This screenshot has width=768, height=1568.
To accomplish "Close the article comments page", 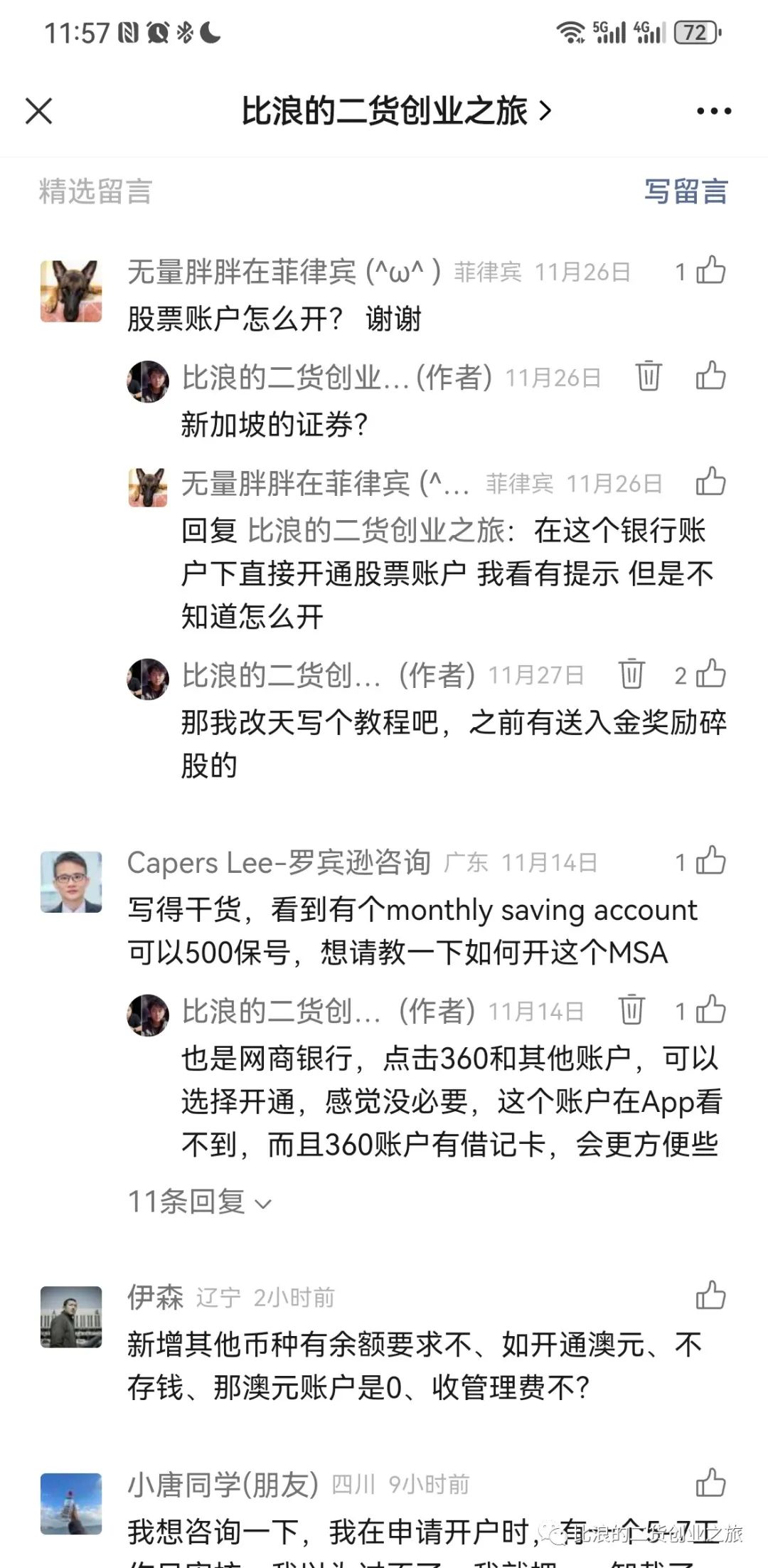I will point(38,111).
